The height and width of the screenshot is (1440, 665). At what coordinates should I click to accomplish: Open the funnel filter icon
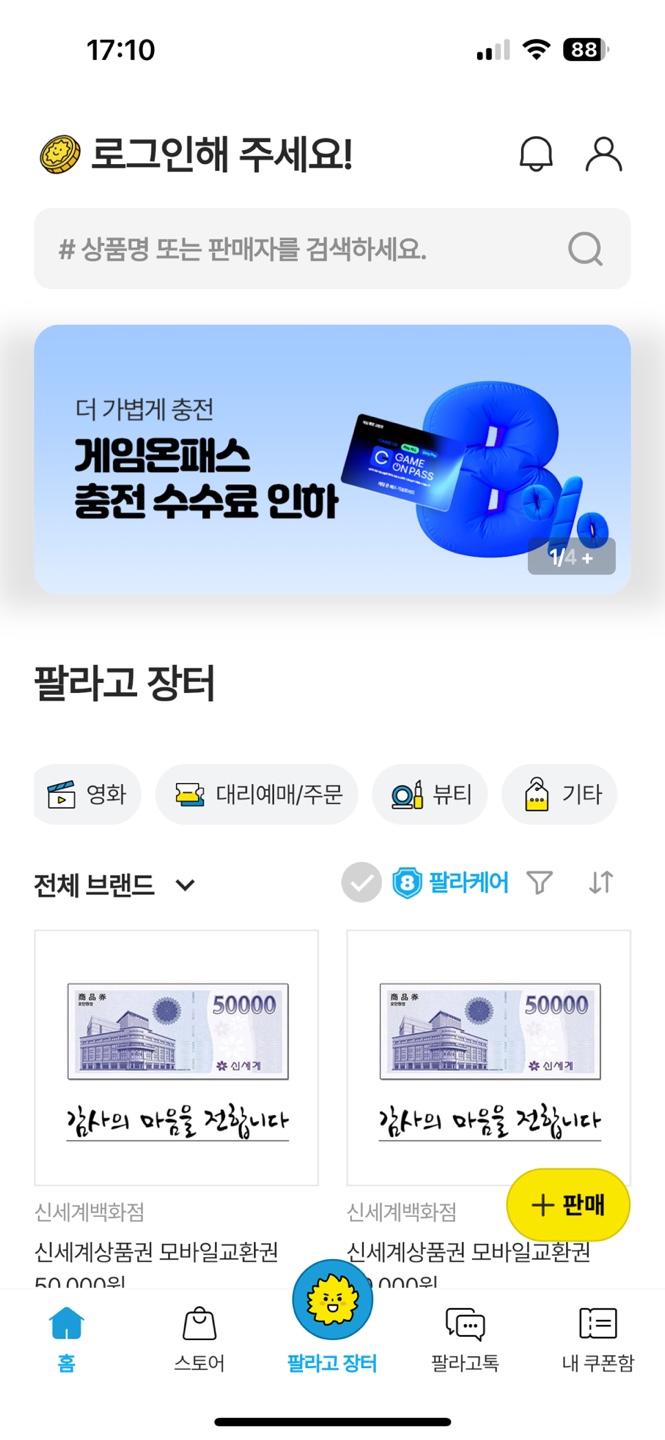tap(540, 883)
